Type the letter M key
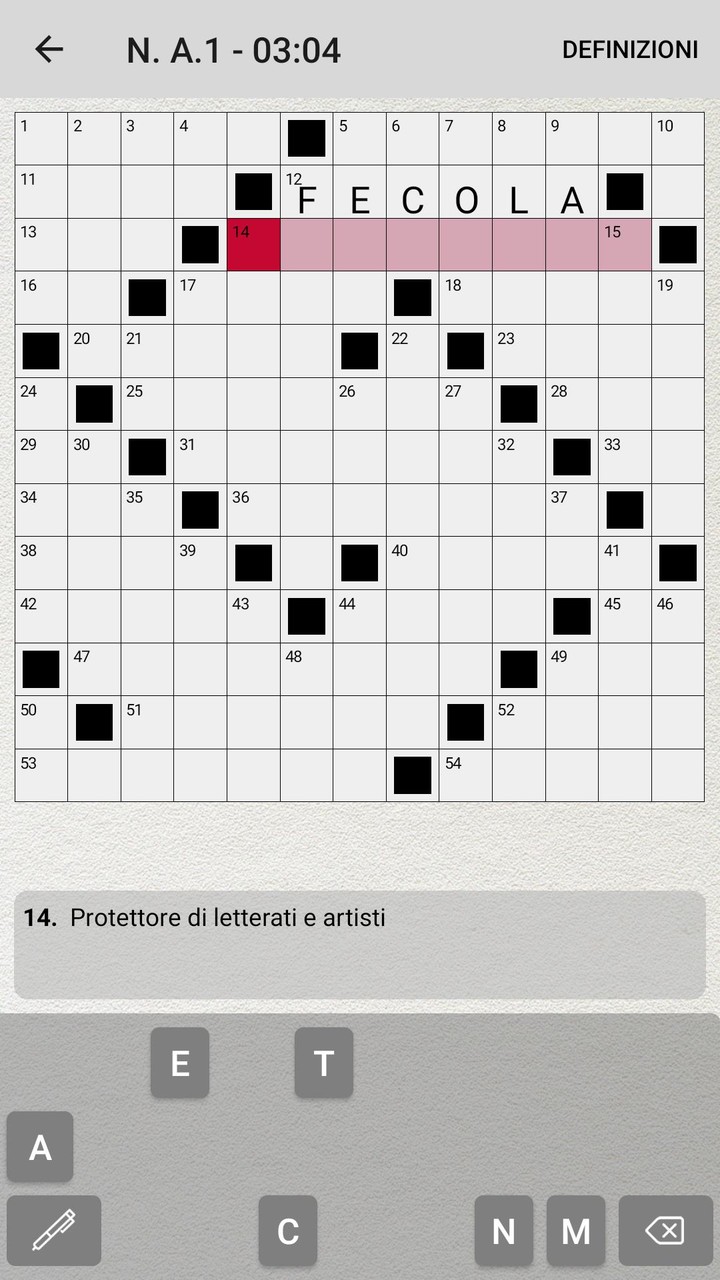The width and height of the screenshot is (720, 1280). coord(576,1230)
